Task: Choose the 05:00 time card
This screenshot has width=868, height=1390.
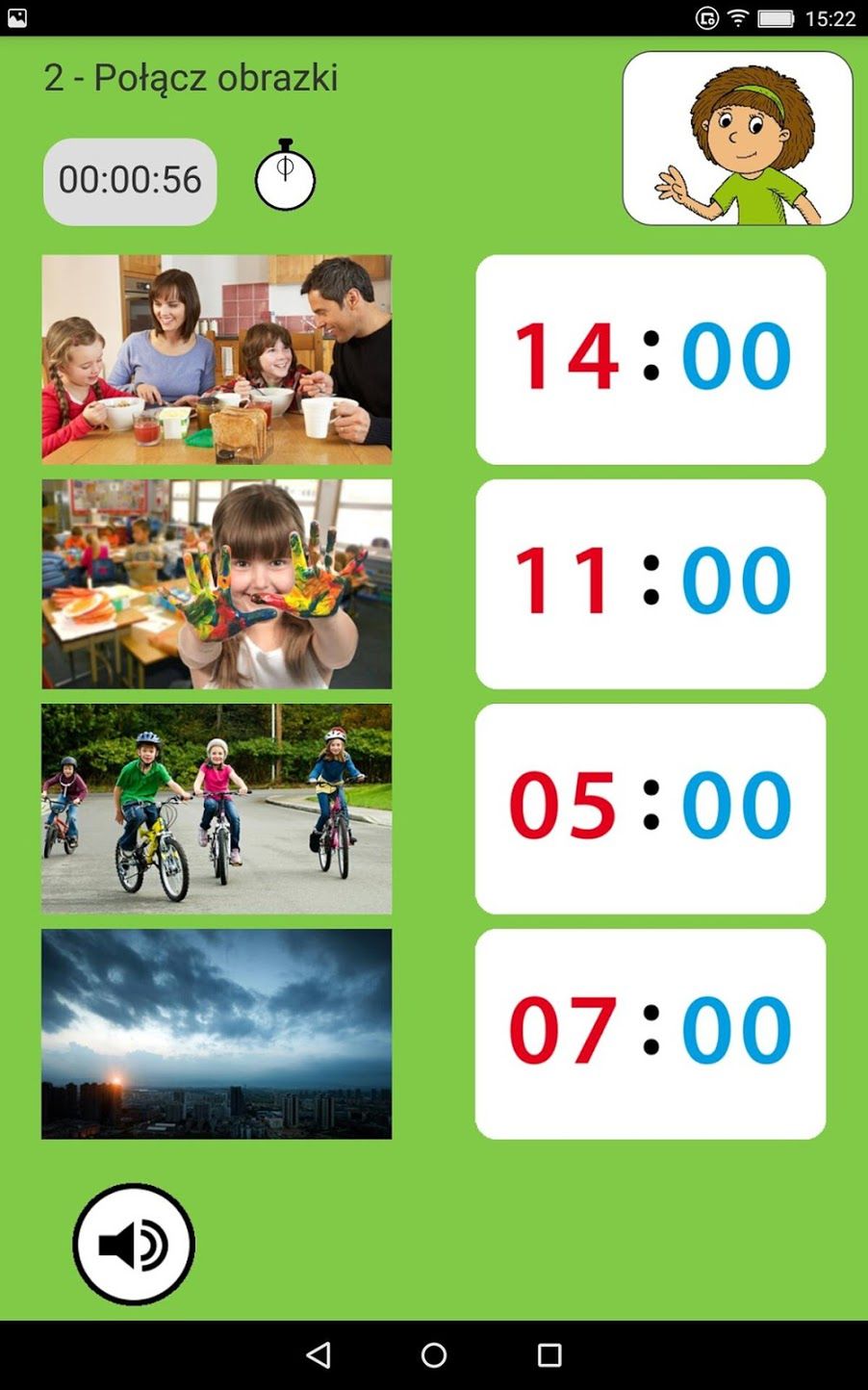Action: click(651, 809)
